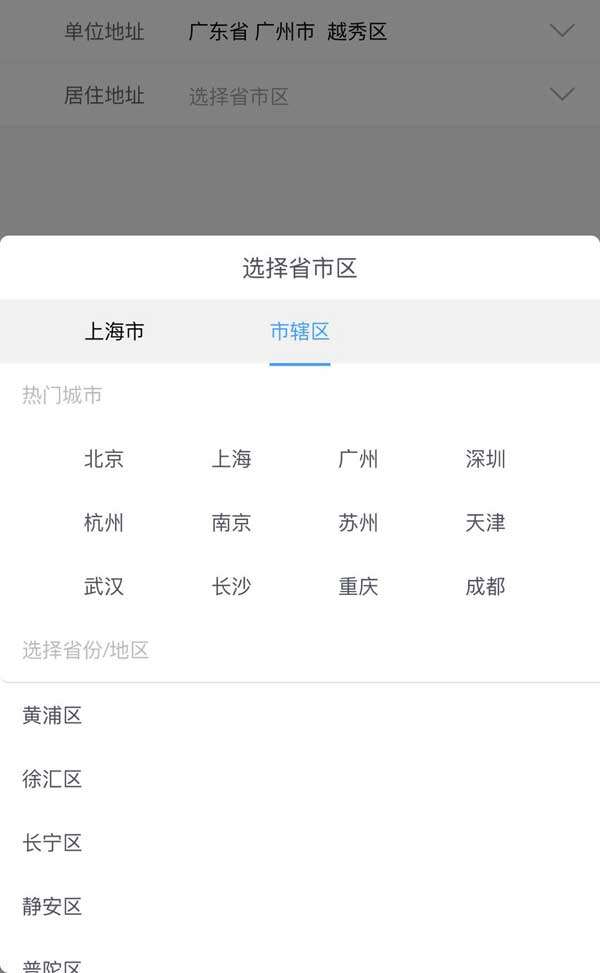Image resolution: width=600 pixels, height=973 pixels.
Task: Select hot city 南京
Action: [231, 523]
